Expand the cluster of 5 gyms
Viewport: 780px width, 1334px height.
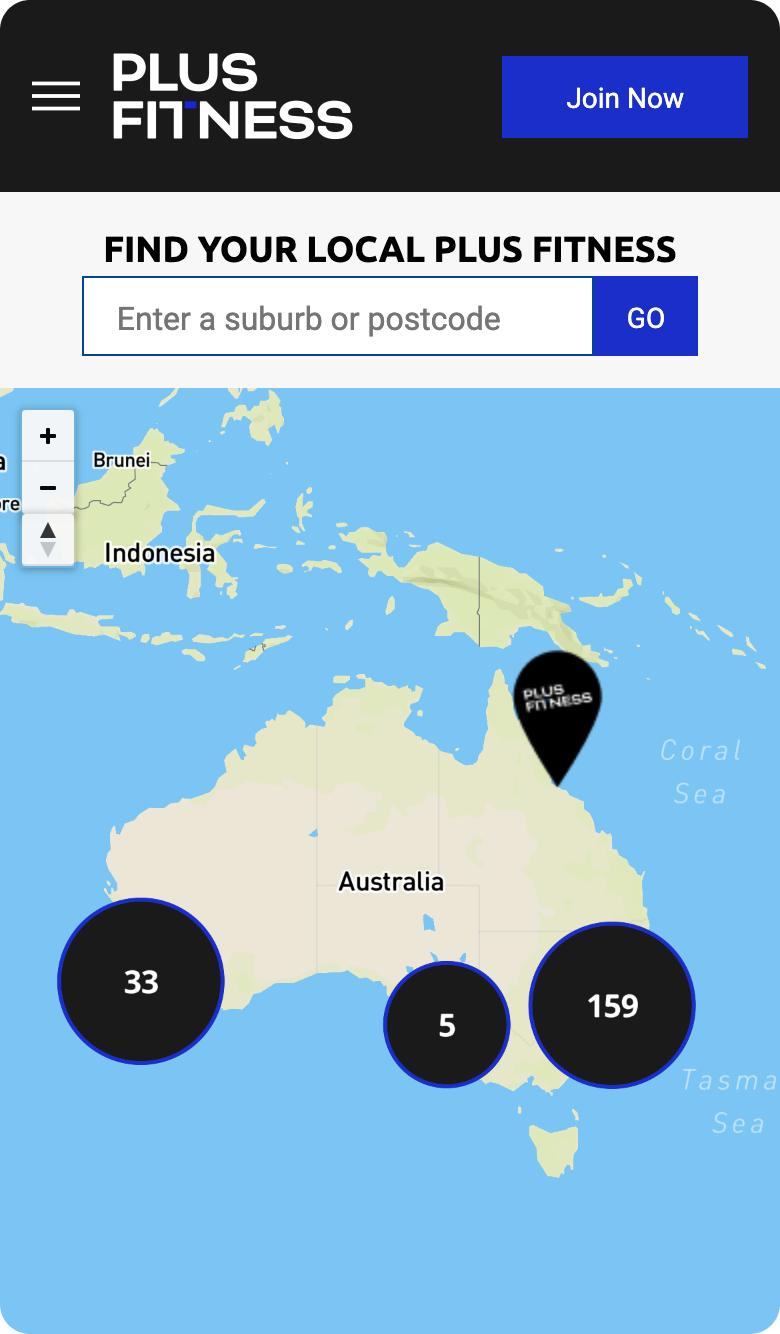[447, 1024]
